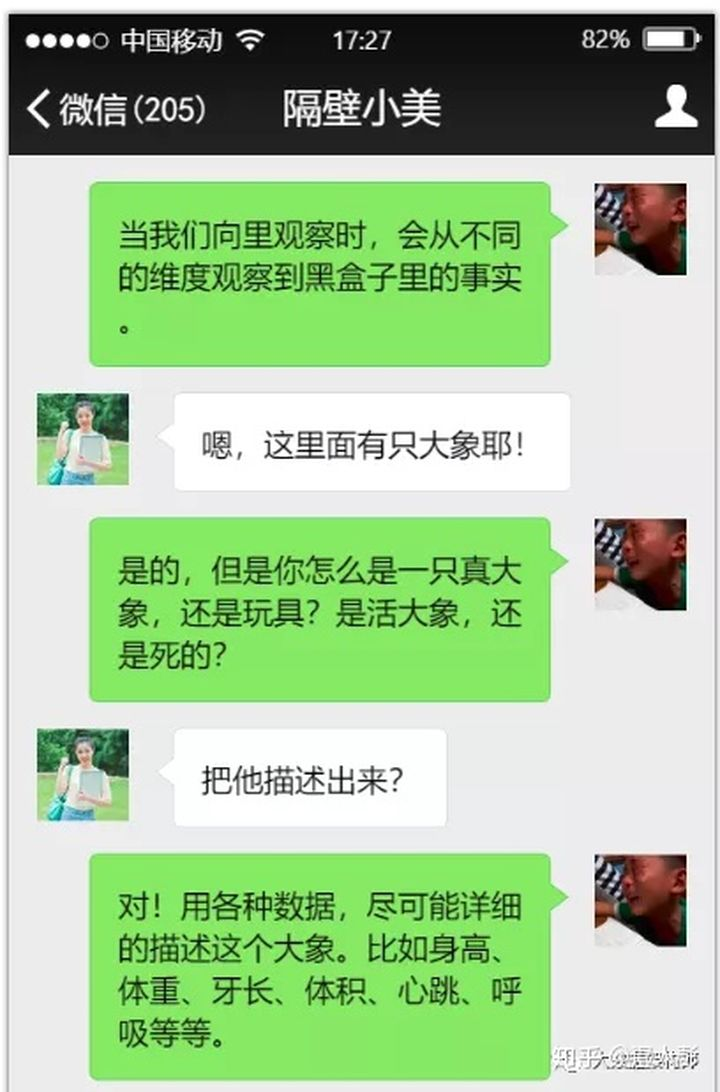The height and width of the screenshot is (1092, 720).
Task: Tap my avatar beside the 是的，但是你怎么 message
Action: [x=640, y=564]
